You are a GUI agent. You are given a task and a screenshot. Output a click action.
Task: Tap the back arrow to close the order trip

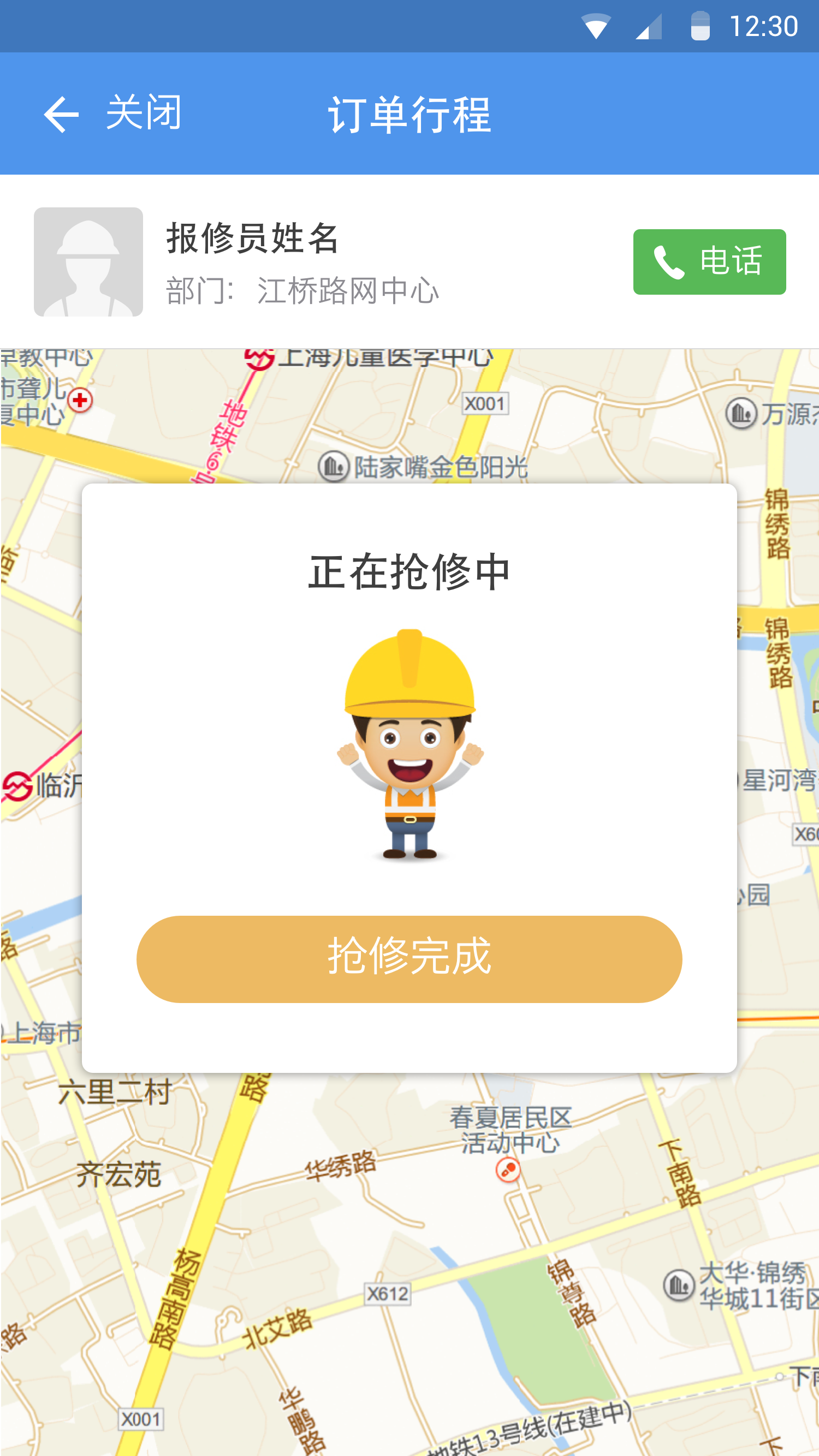pyautogui.click(x=61, y=114)
